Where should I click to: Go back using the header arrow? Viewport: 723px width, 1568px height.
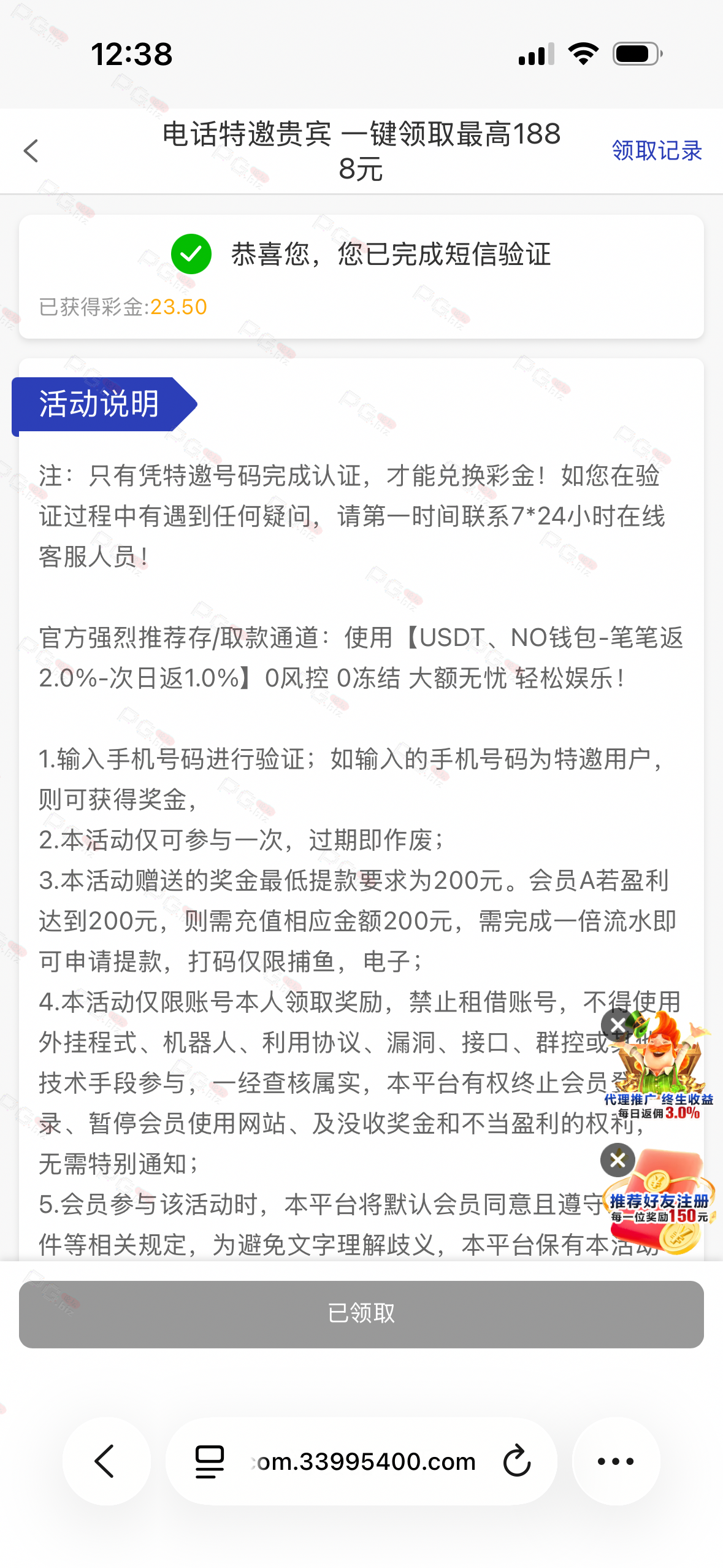click(31, 151)
